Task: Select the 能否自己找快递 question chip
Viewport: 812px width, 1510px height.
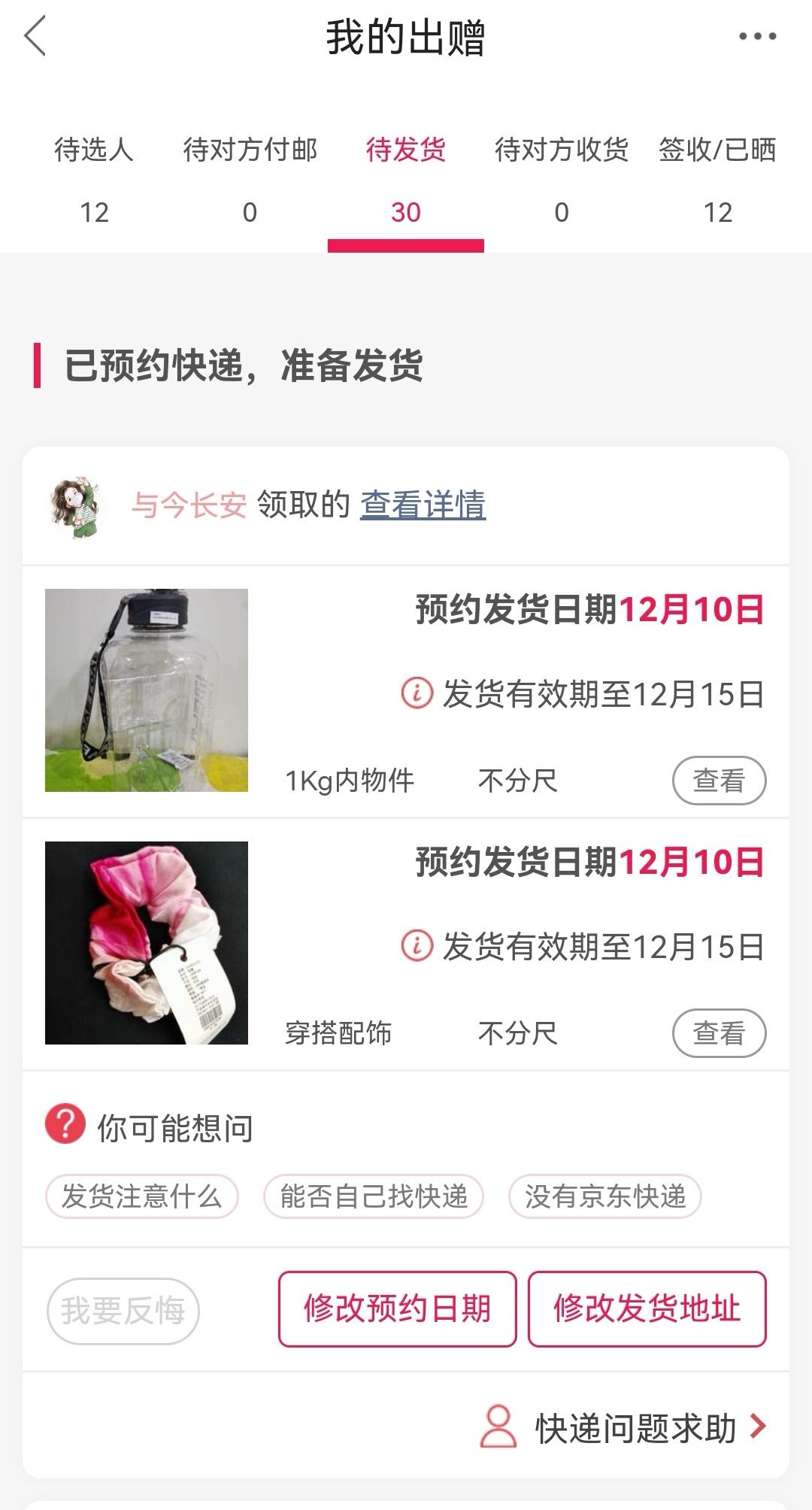Action: coord(374,1196)
